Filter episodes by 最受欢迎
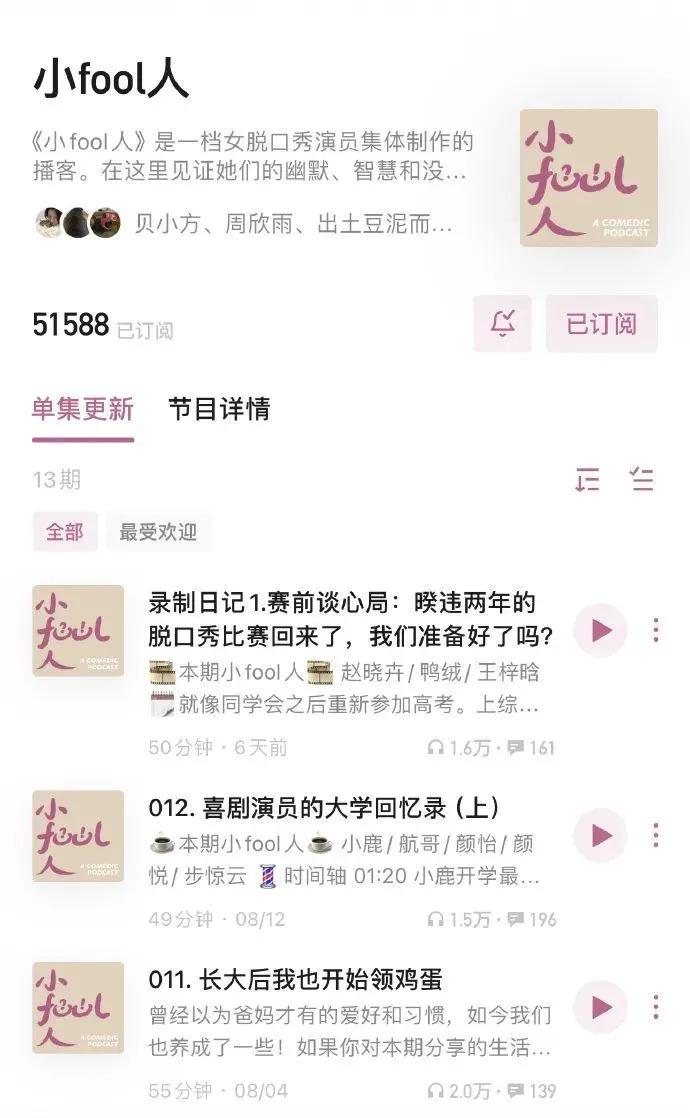This screenshot has width=690, height=1118. pos(158,532)
